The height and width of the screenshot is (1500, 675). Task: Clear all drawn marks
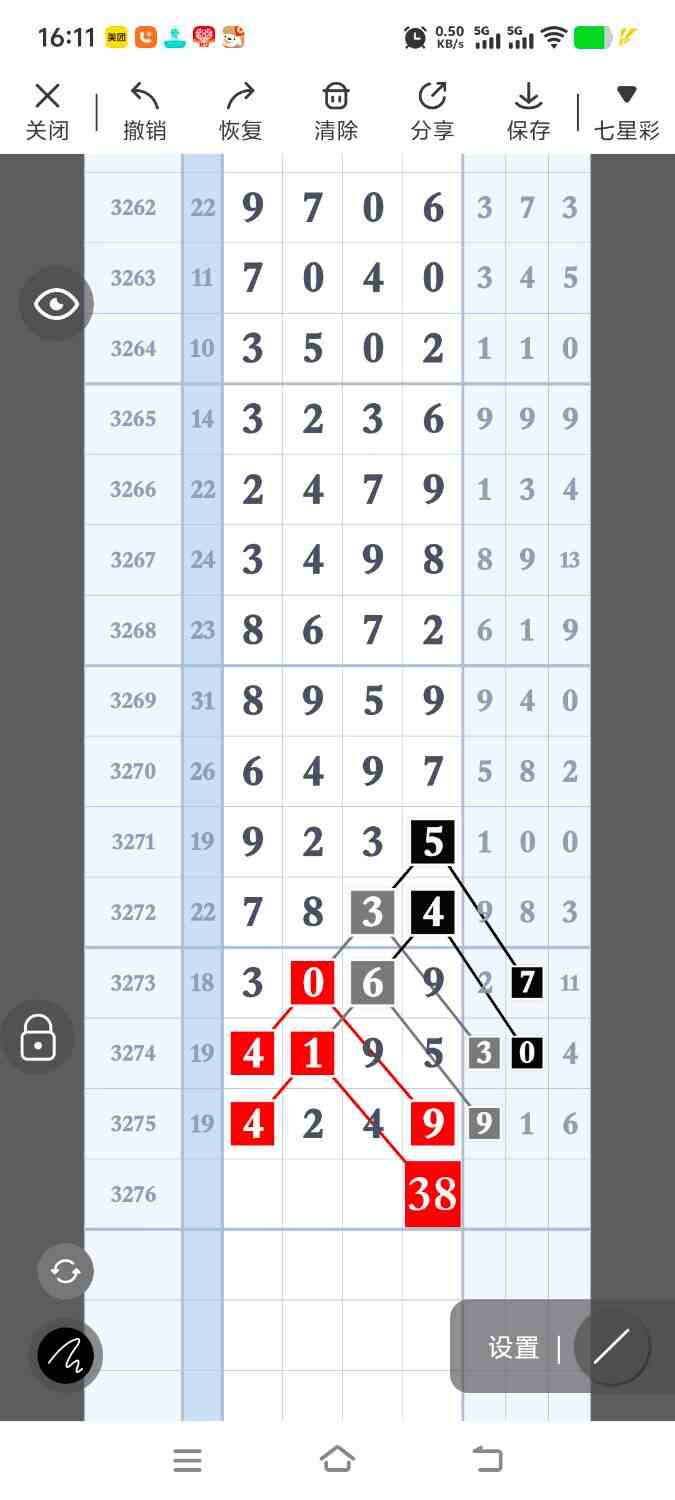tap(336, 111)
